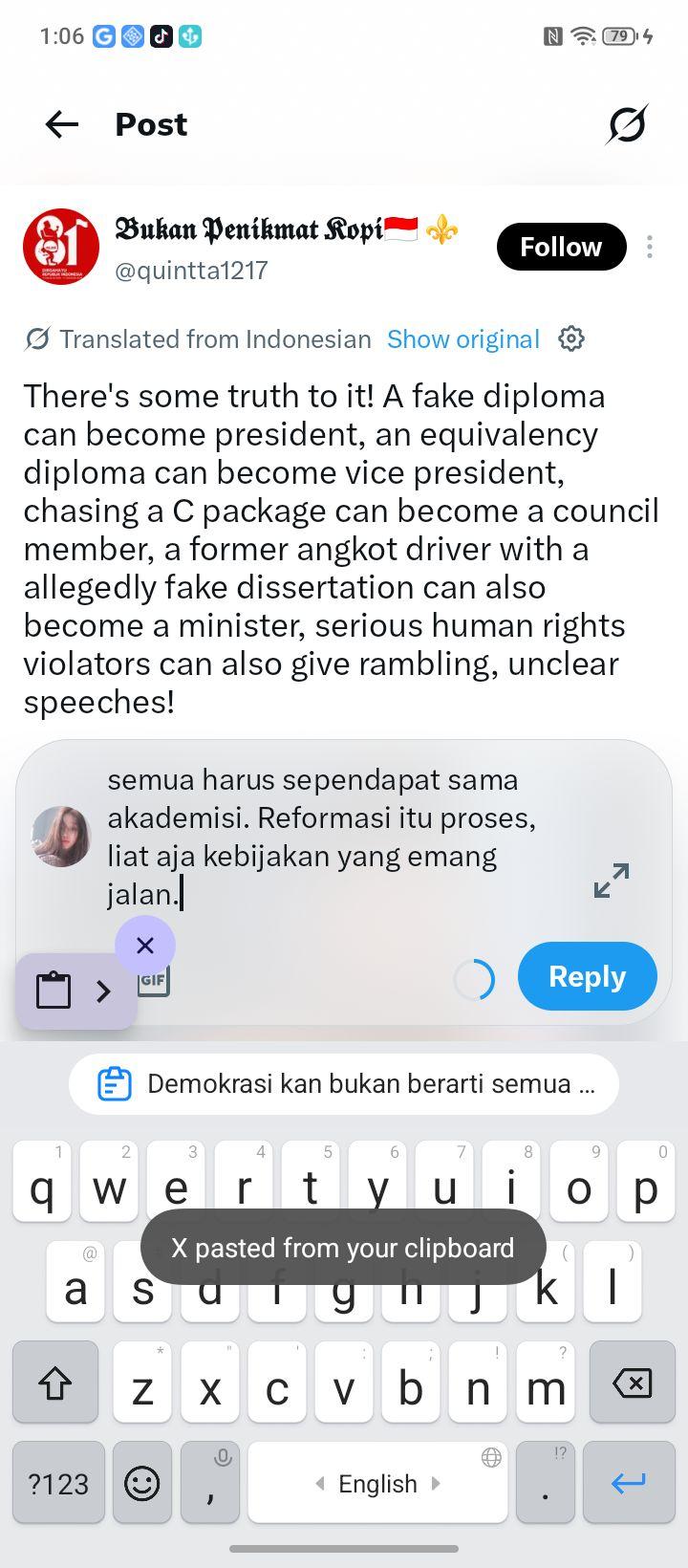Go back using the arrow

click(x=62, y=124)
